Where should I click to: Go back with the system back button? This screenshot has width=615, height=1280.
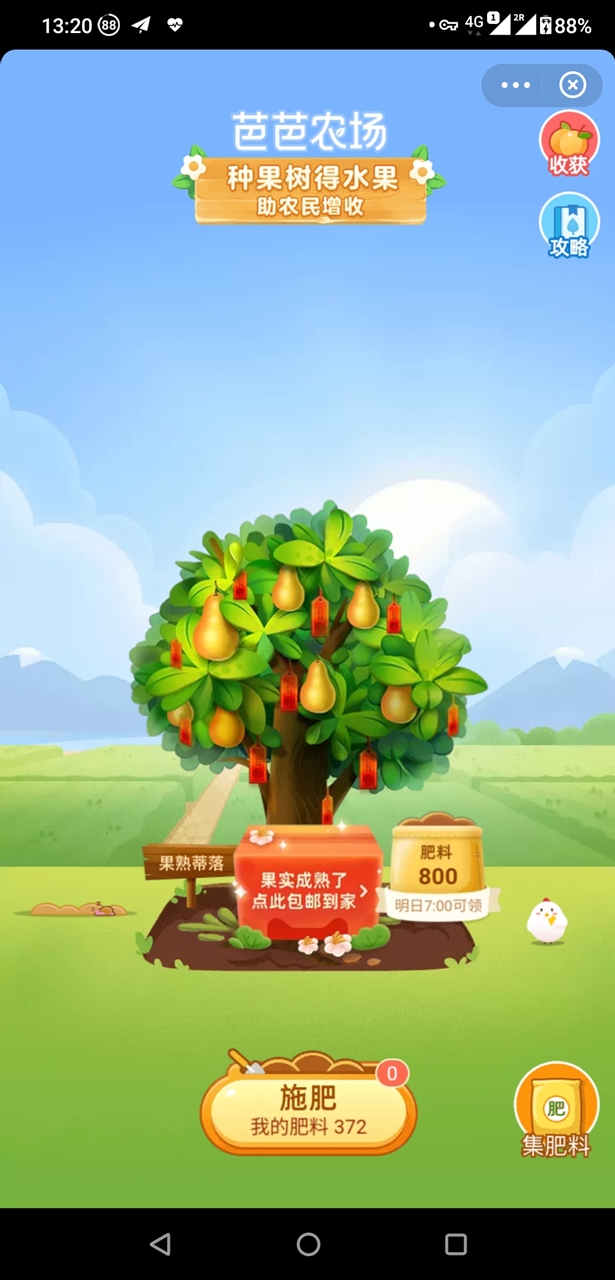[x=160, y=1244]
